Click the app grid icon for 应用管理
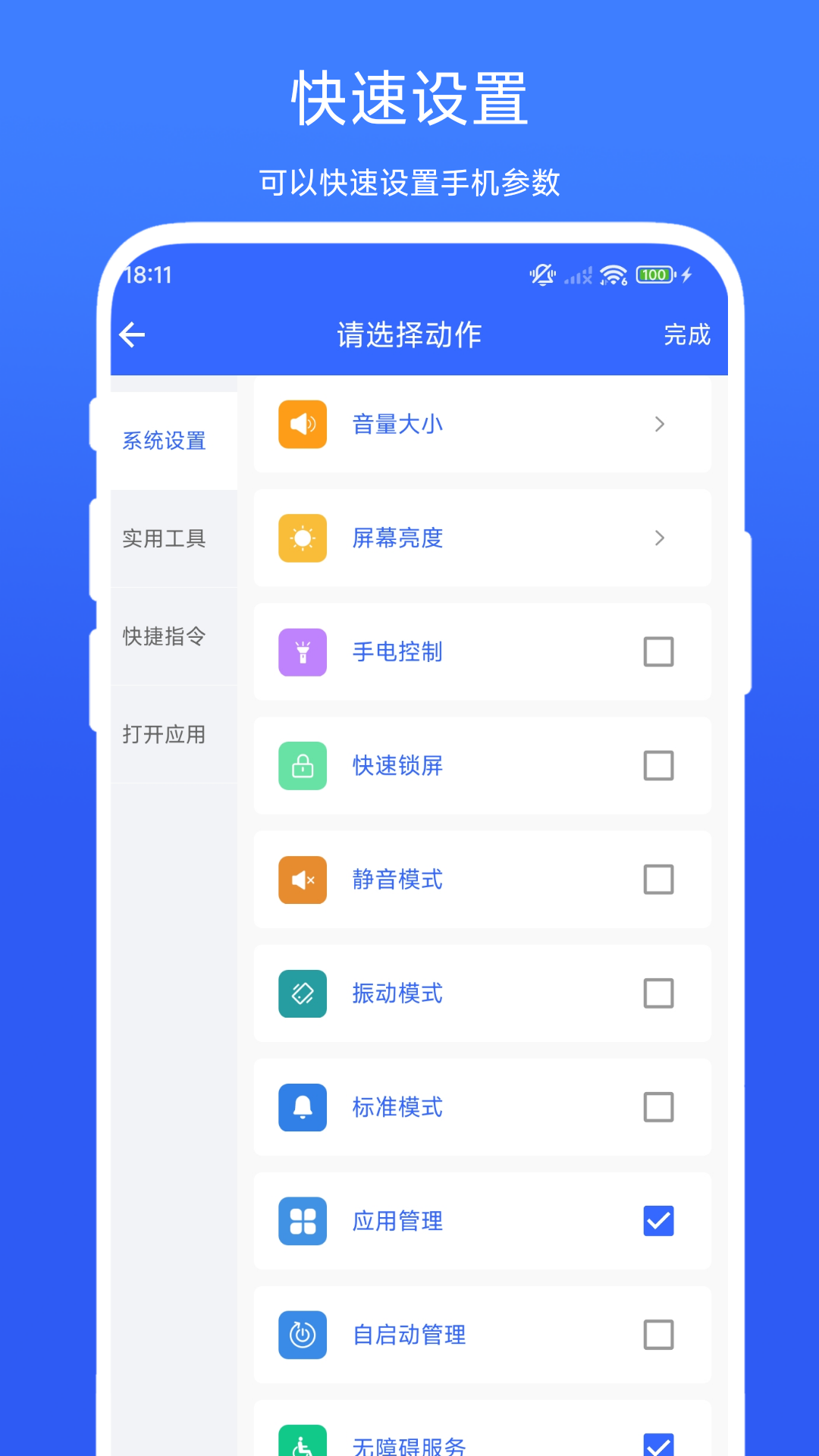 click(x=303, y=1222)
